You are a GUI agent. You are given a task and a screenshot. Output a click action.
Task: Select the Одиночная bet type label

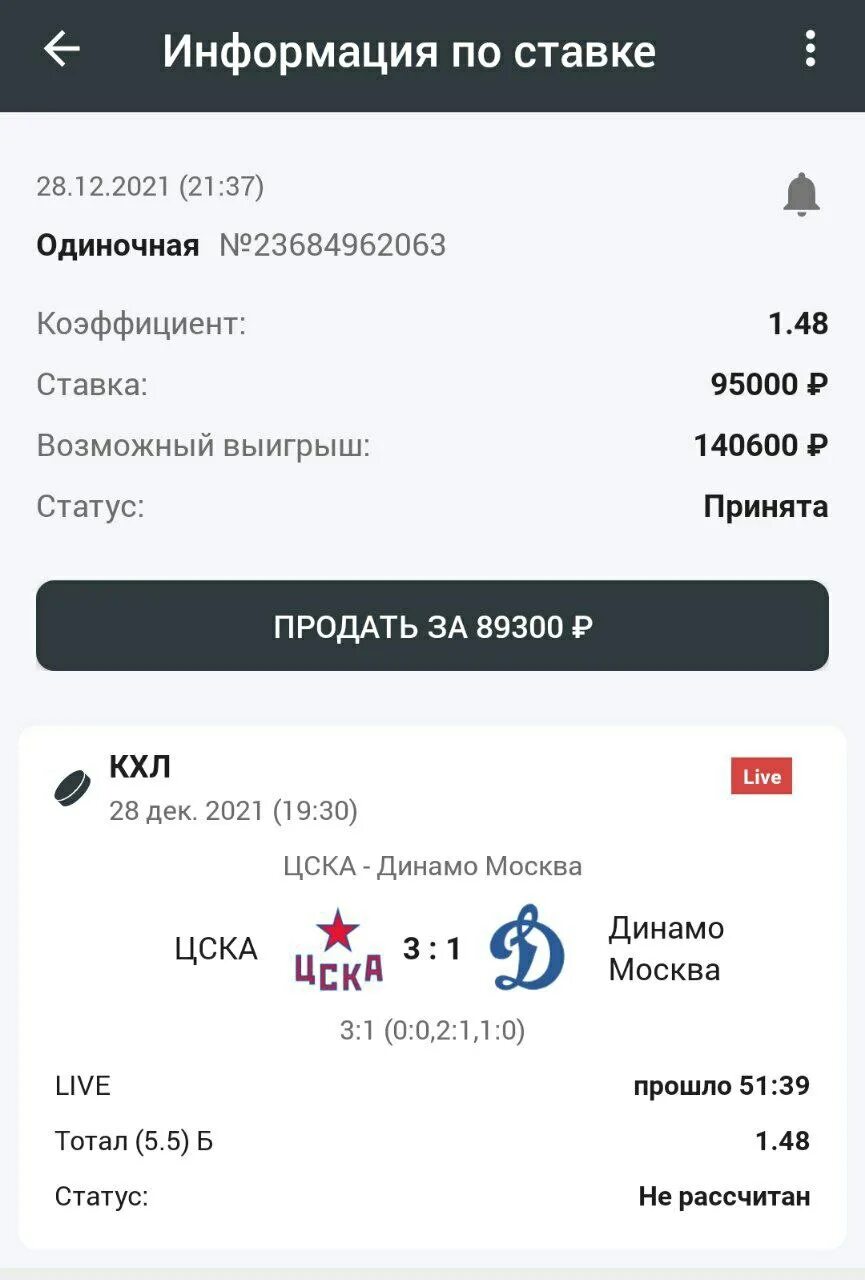115,243
